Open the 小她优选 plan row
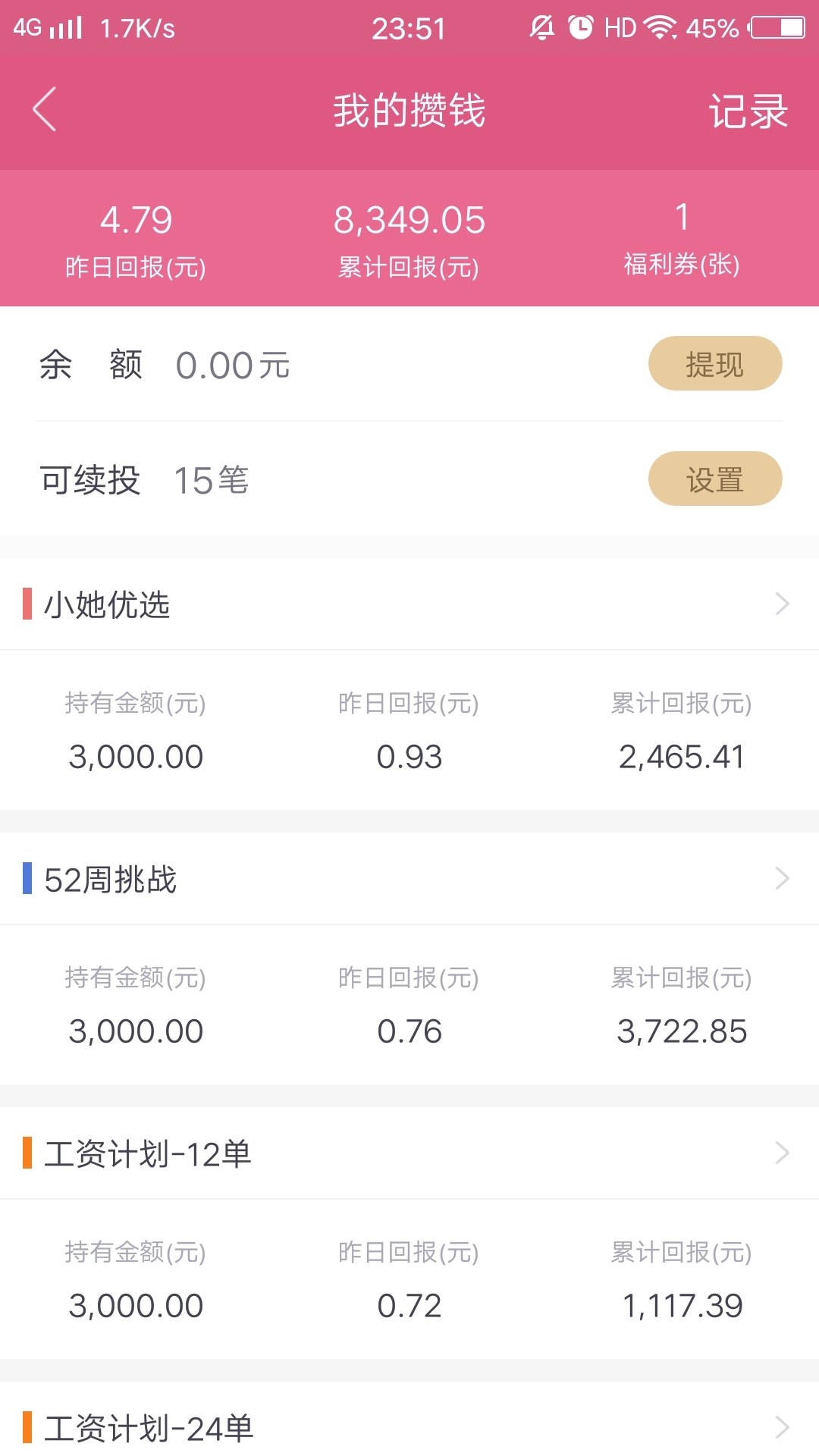The image size is (819, 1456). pyautogui.click(x=409, y=604)
